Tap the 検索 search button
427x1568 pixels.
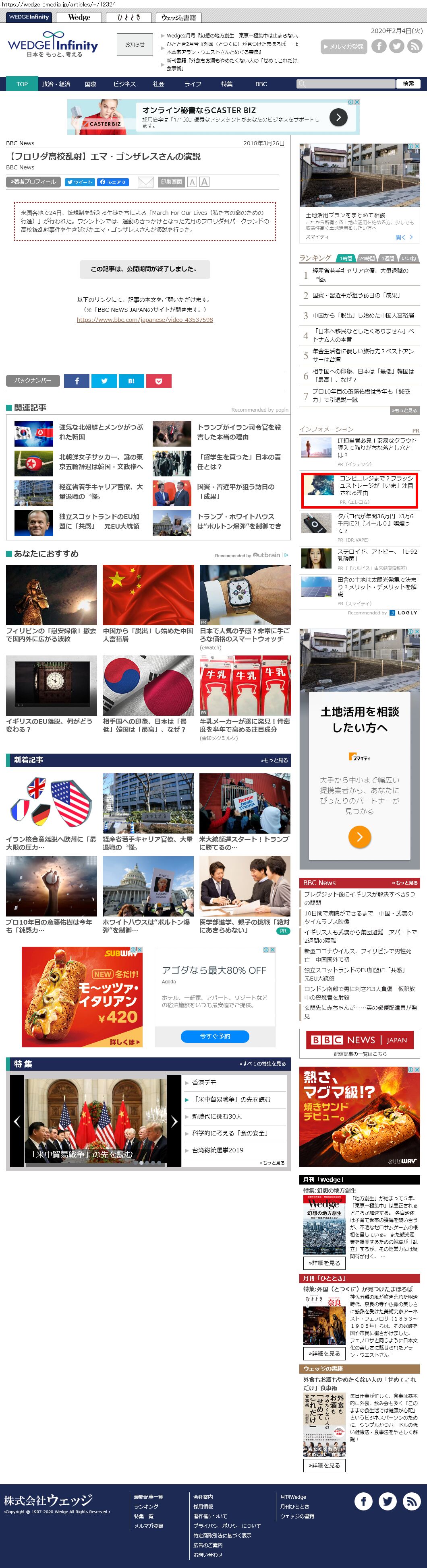click(x=408, y=84)
